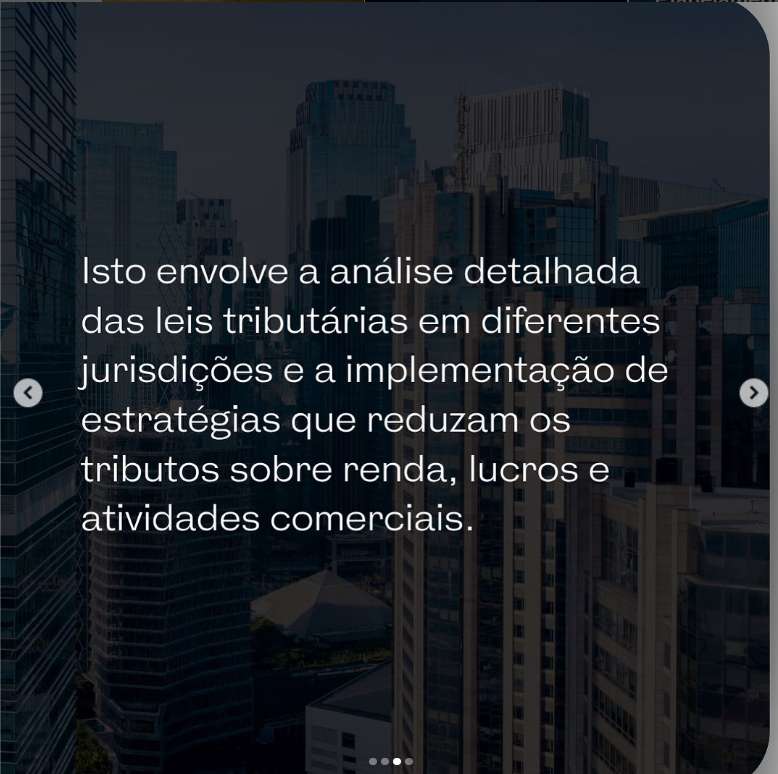
Task: Jump to the first slide dot
Action: (373, 762)
